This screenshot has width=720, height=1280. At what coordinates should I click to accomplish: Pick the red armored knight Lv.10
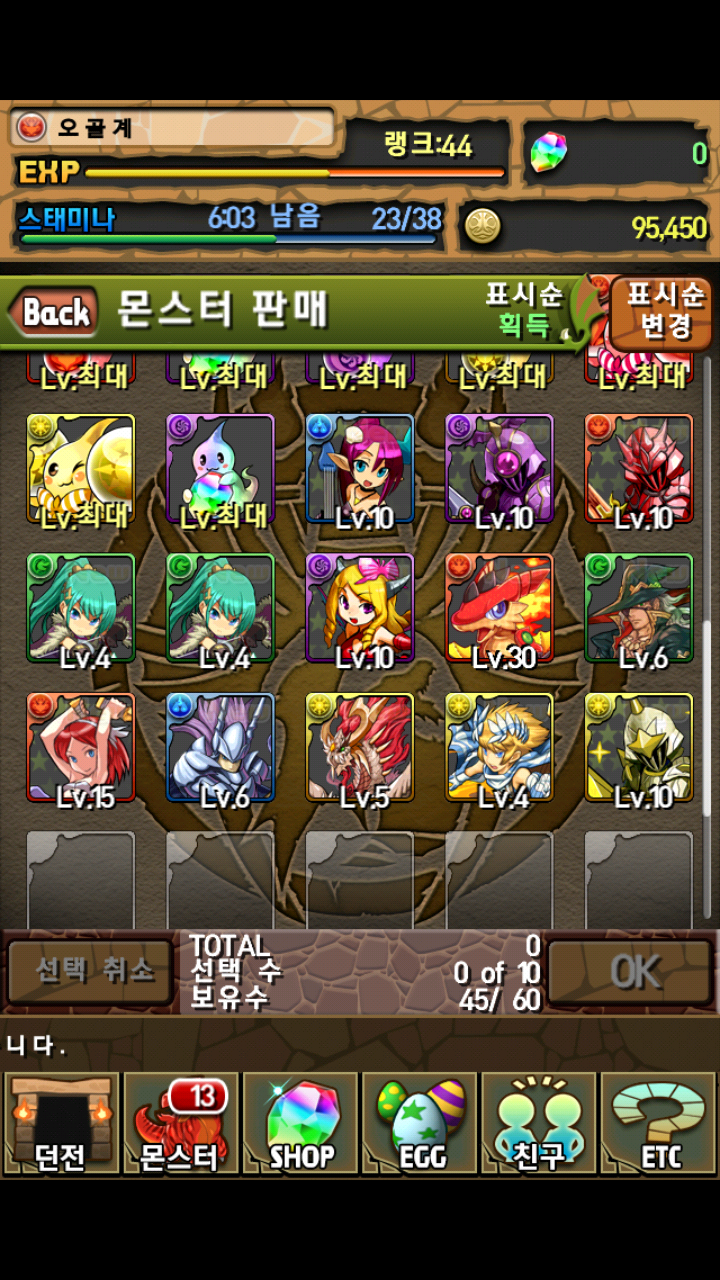pos(639,469)
